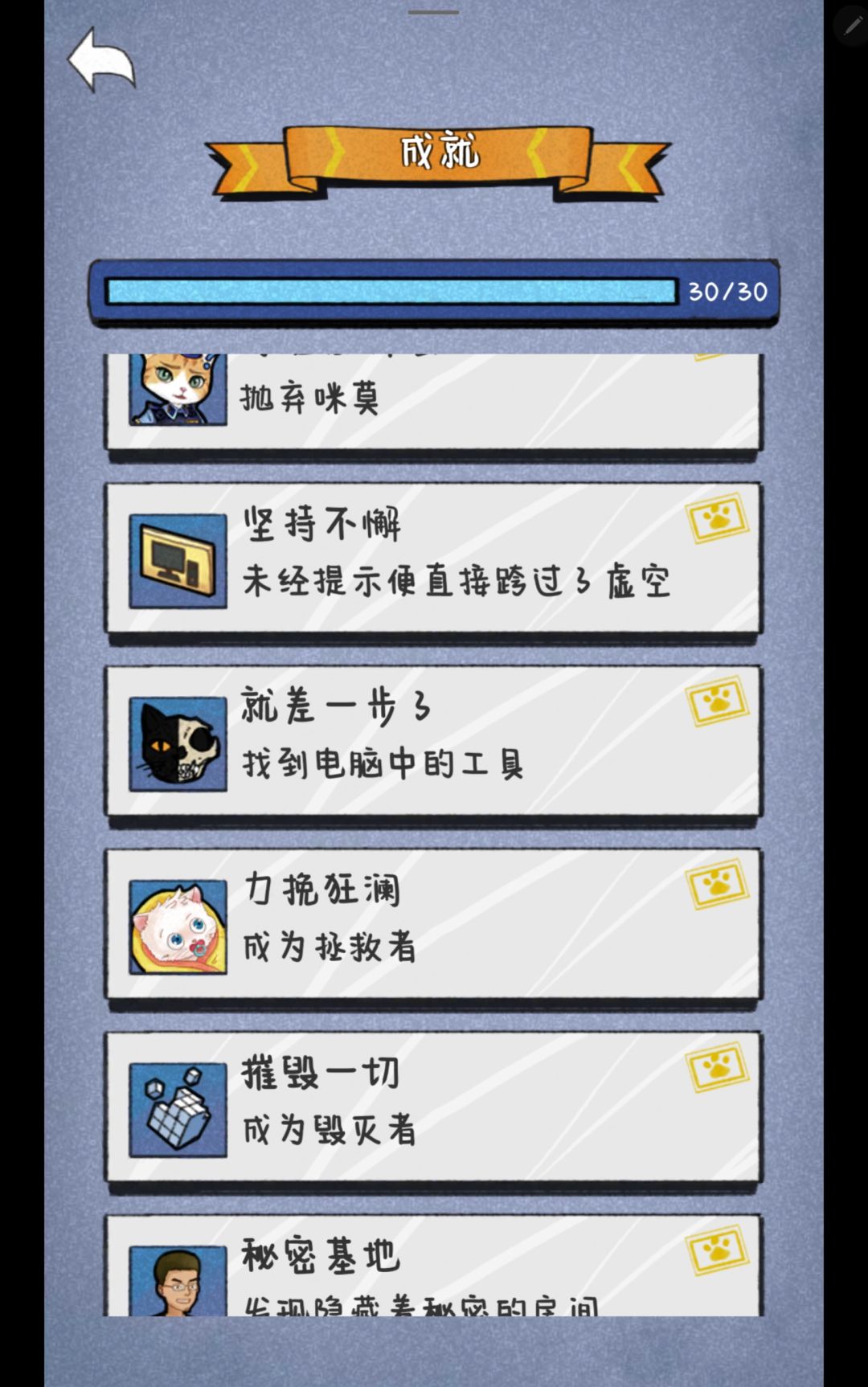Click the white kitten avatar for 力挽狂澜
Image resolution: width=868 pixels, height=1387 pixels.
point(176,926)
